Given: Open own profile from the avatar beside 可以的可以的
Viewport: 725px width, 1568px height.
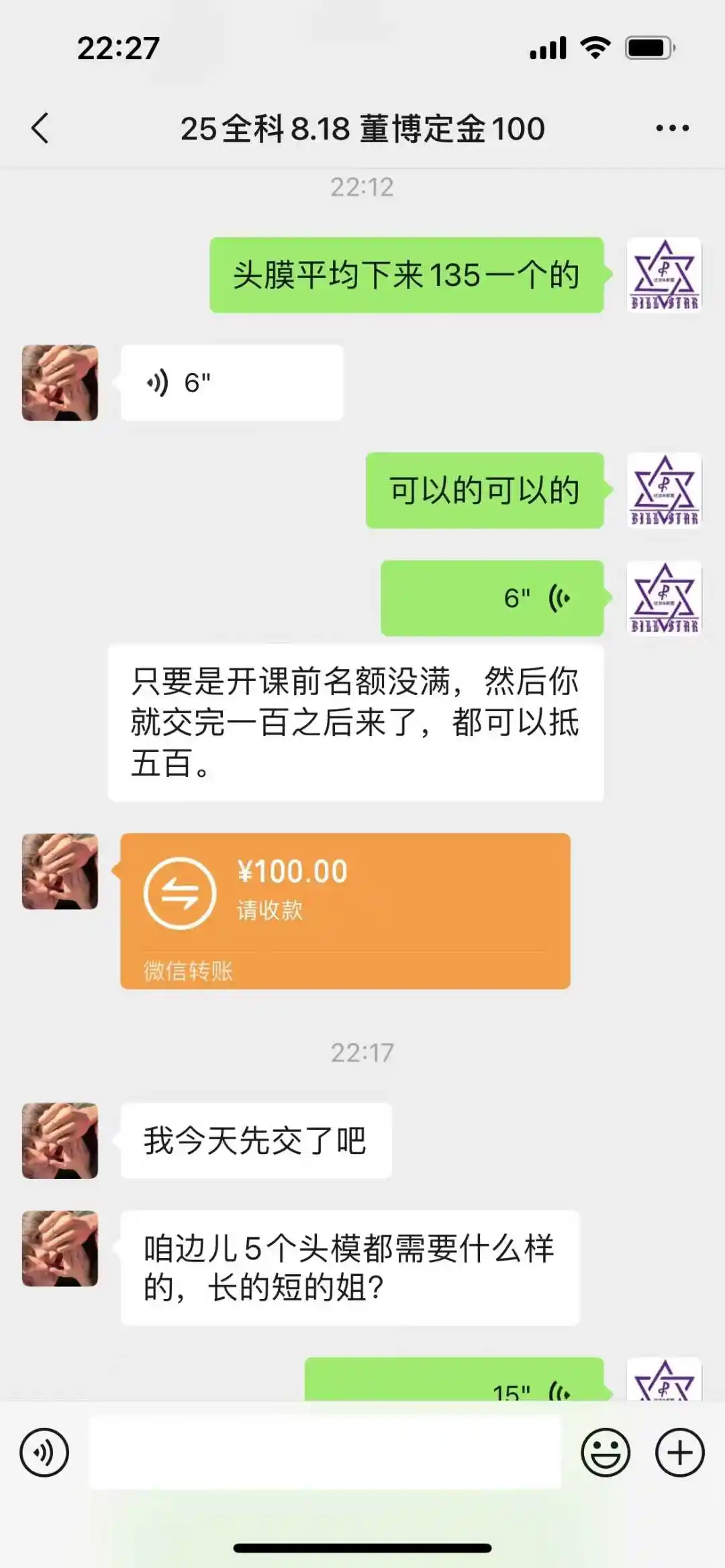Looking at the screenshot, I should 664,490.
